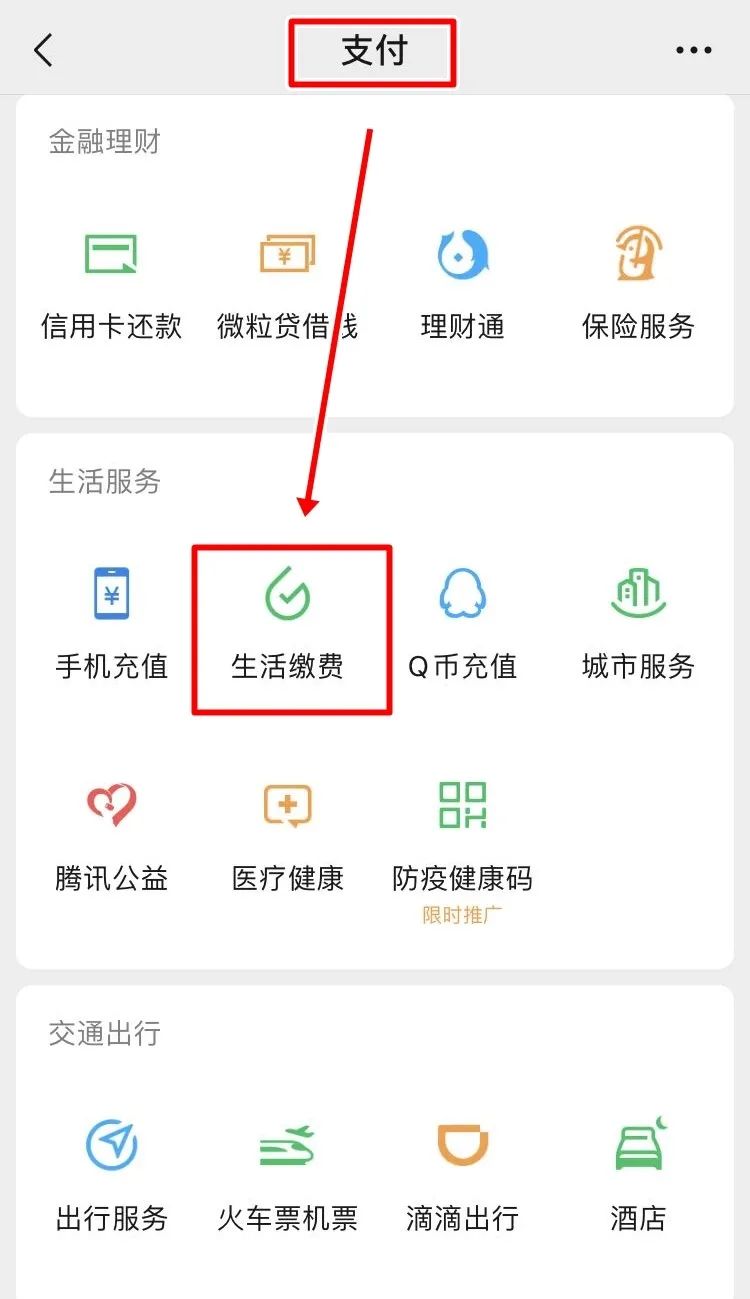Viewport: 750px width, 1299px height.
Task: Open 医疗健康 medical health
Action: (x=287, y=836)
